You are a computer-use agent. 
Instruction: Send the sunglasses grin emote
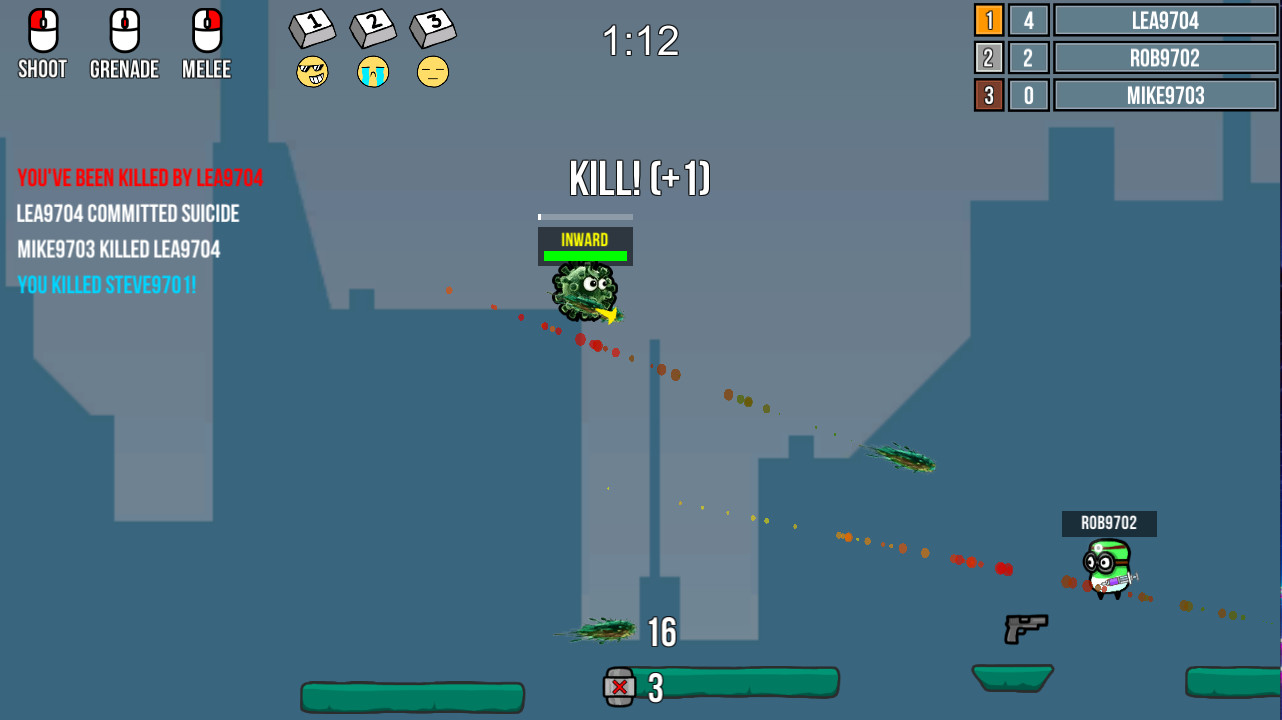pyautogui.click(x=312, y=71)
